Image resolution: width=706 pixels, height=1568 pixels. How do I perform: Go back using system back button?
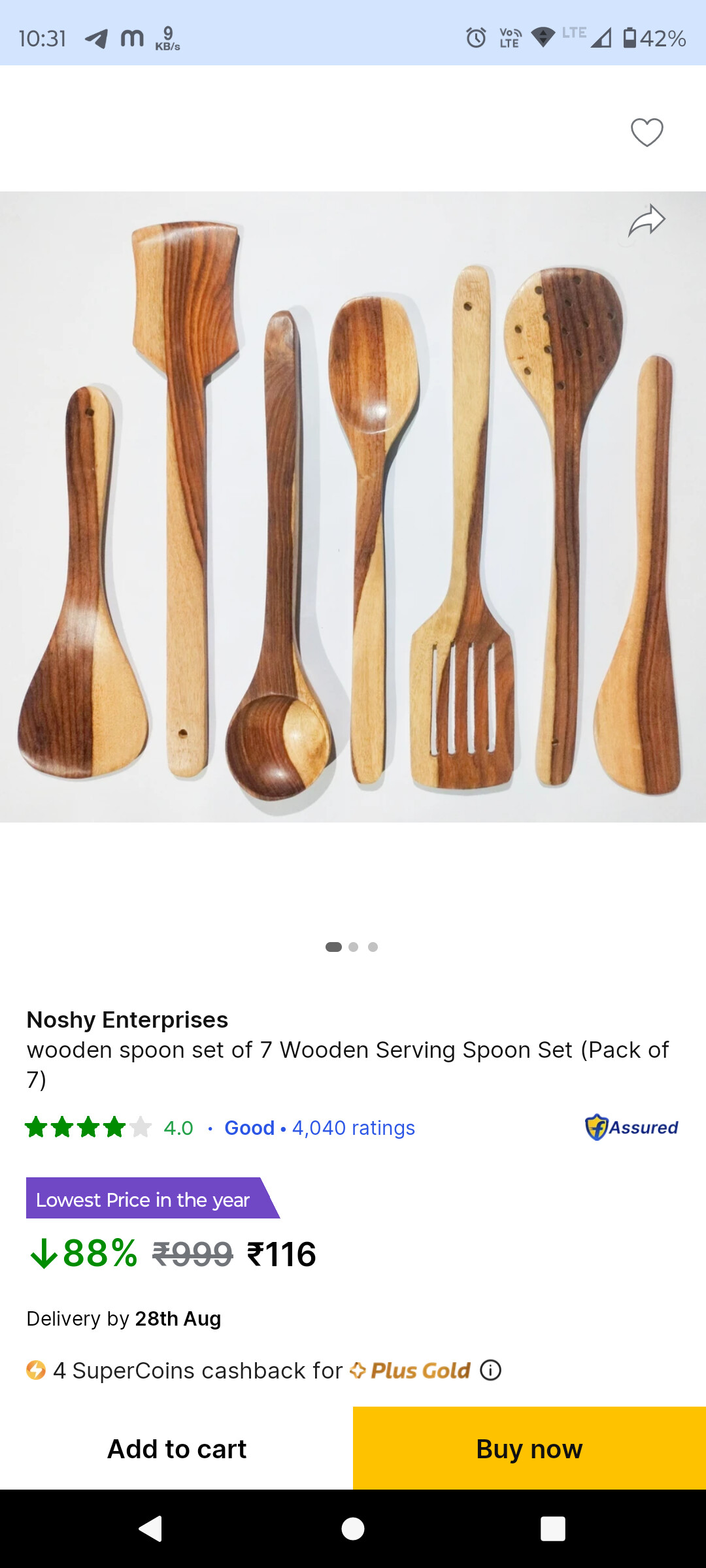point(151,1529)
